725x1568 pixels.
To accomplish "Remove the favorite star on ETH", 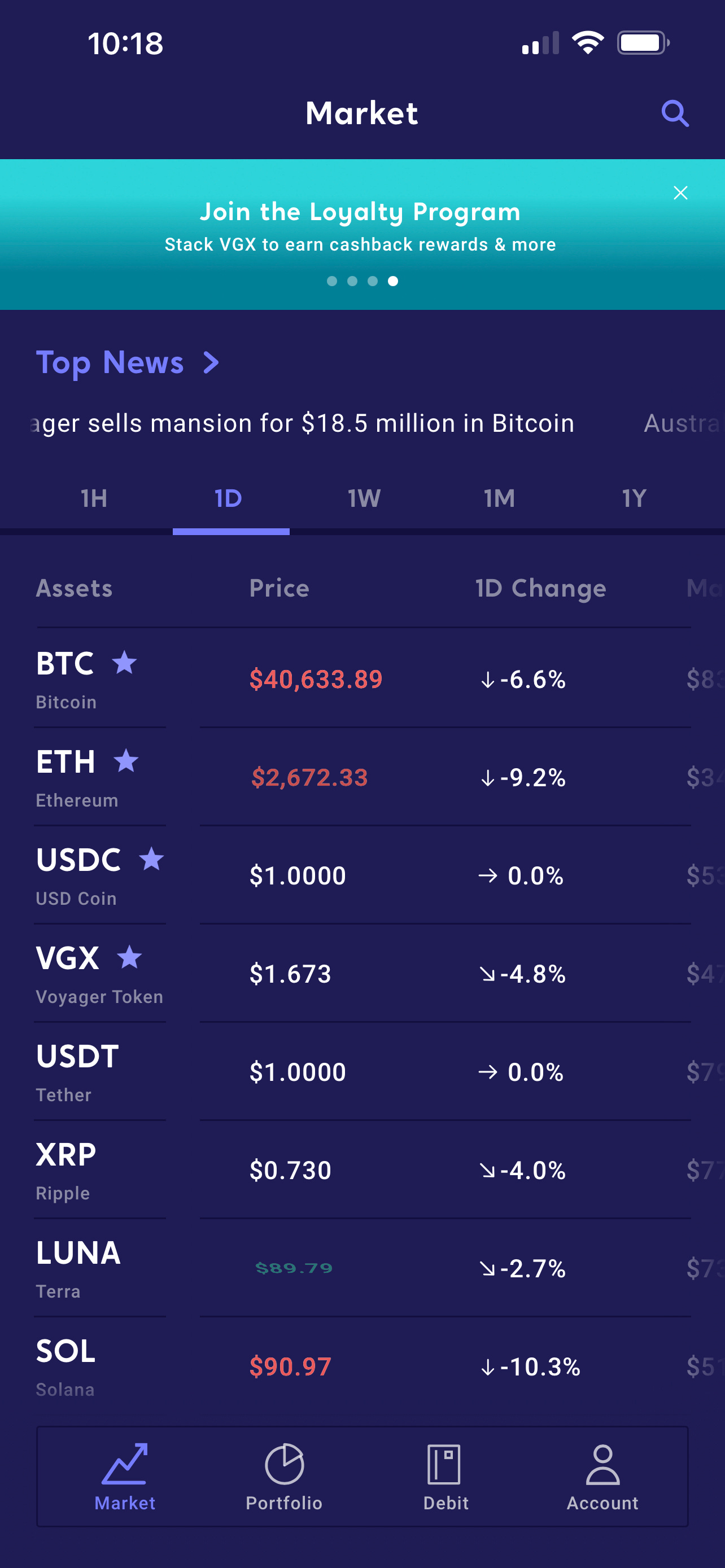I will point(126,761).
